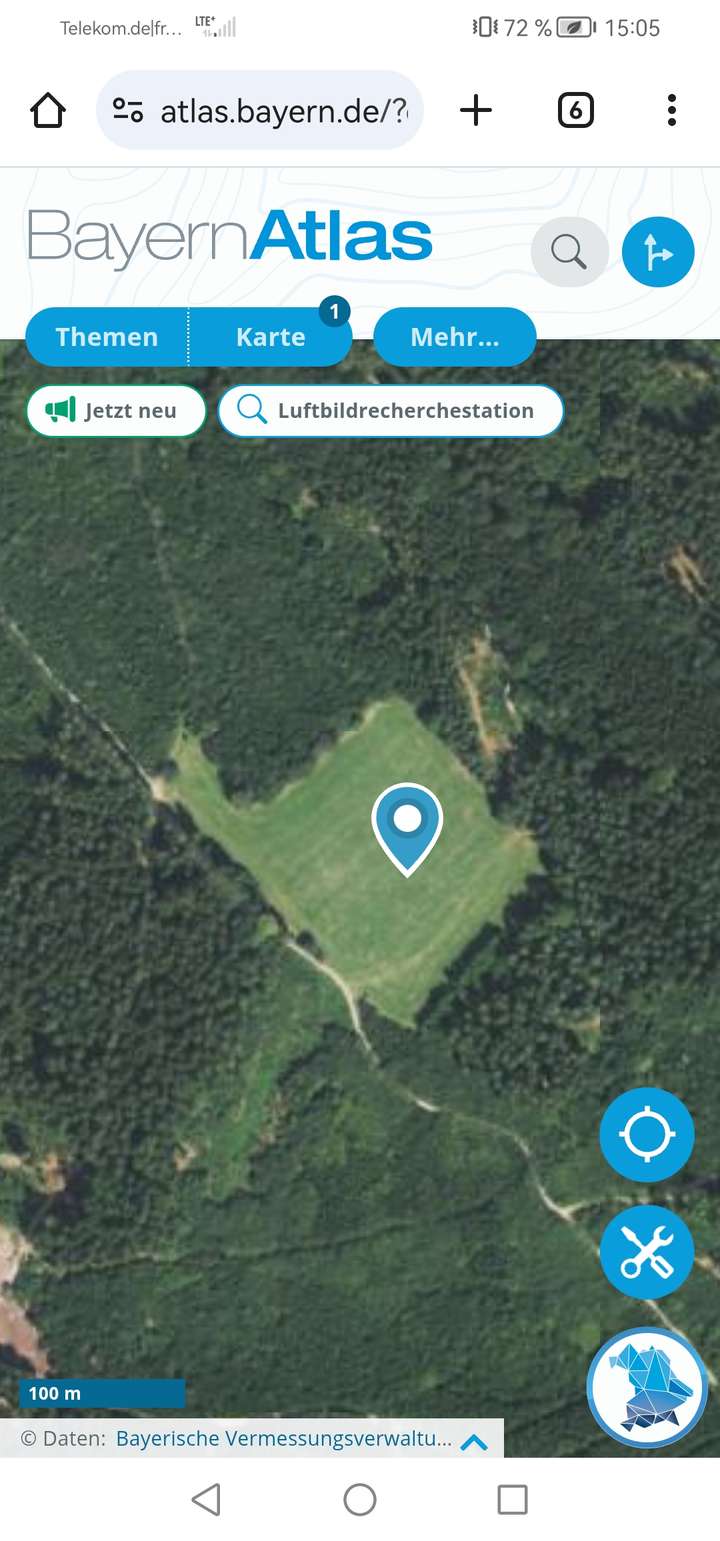Switch to the Themen tab

(x=107, y=337)
